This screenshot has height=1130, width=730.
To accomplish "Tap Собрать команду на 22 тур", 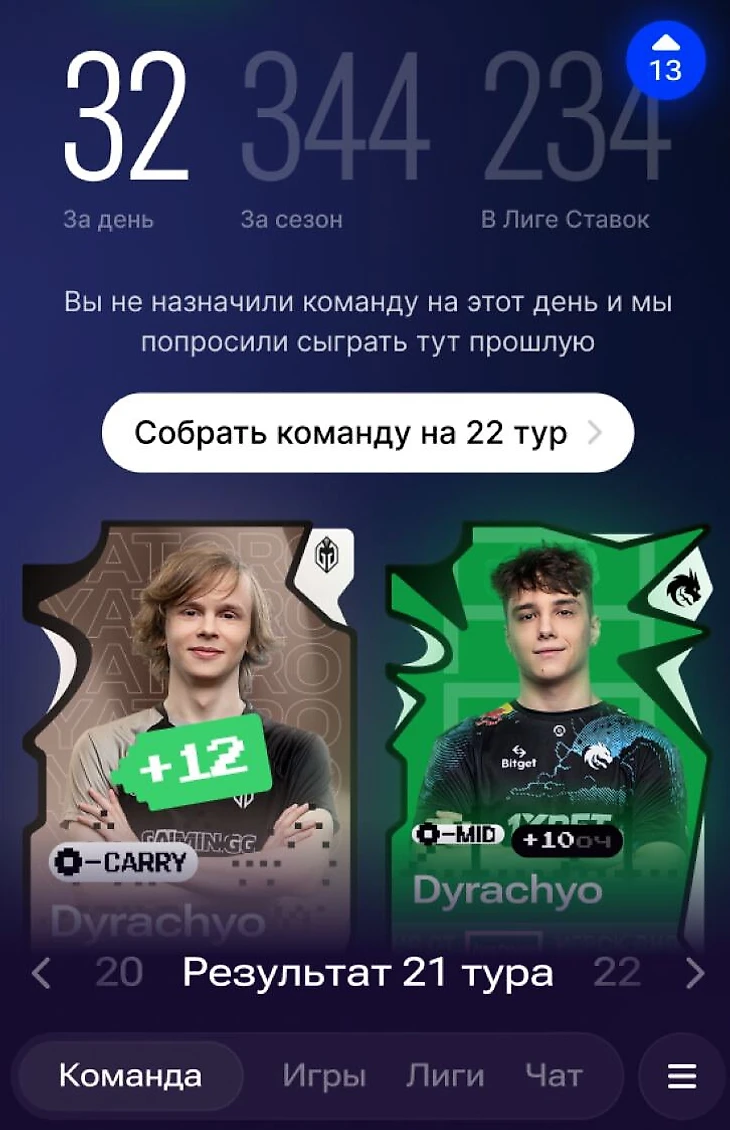I will [x=367, y=433].
